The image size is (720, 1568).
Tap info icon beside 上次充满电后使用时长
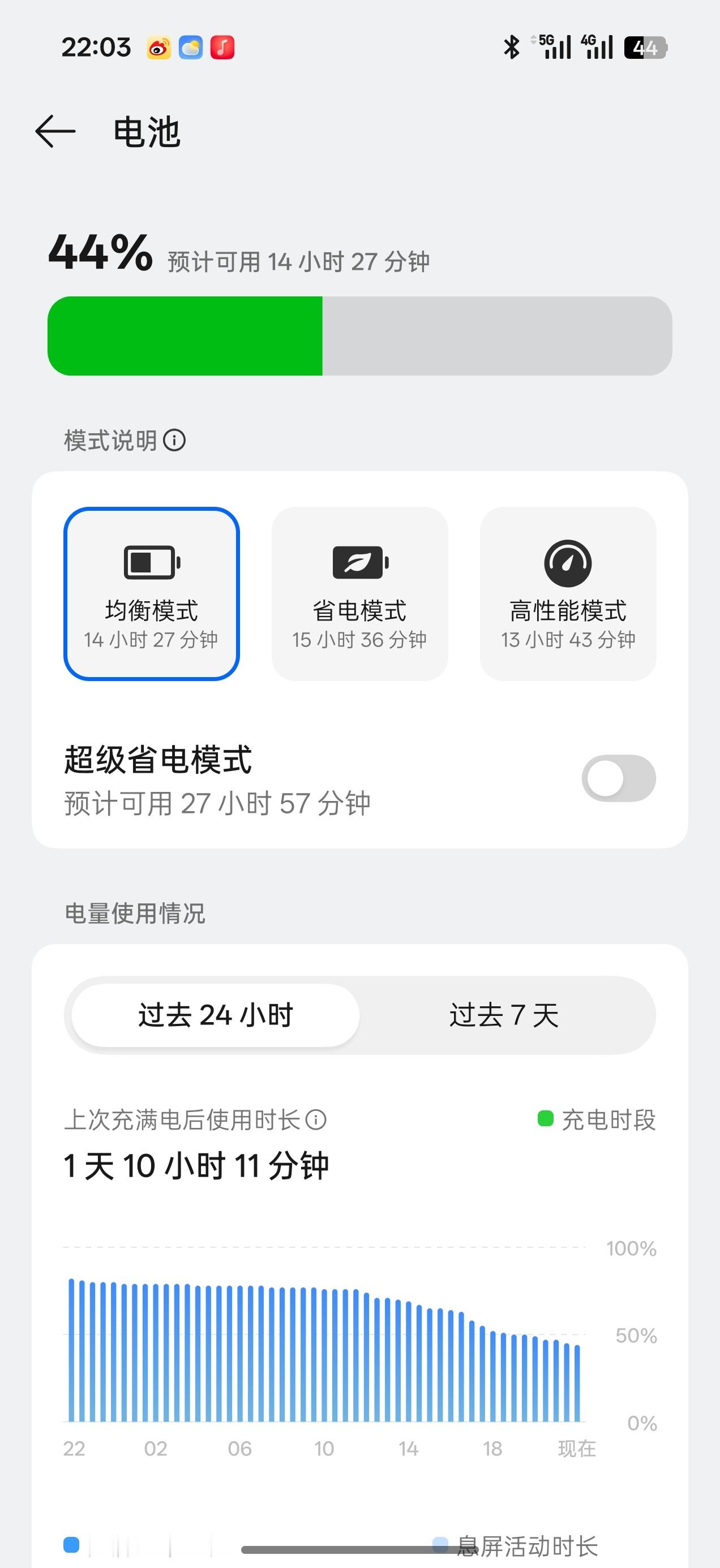pyautogui.click(x=315, y=1119)
